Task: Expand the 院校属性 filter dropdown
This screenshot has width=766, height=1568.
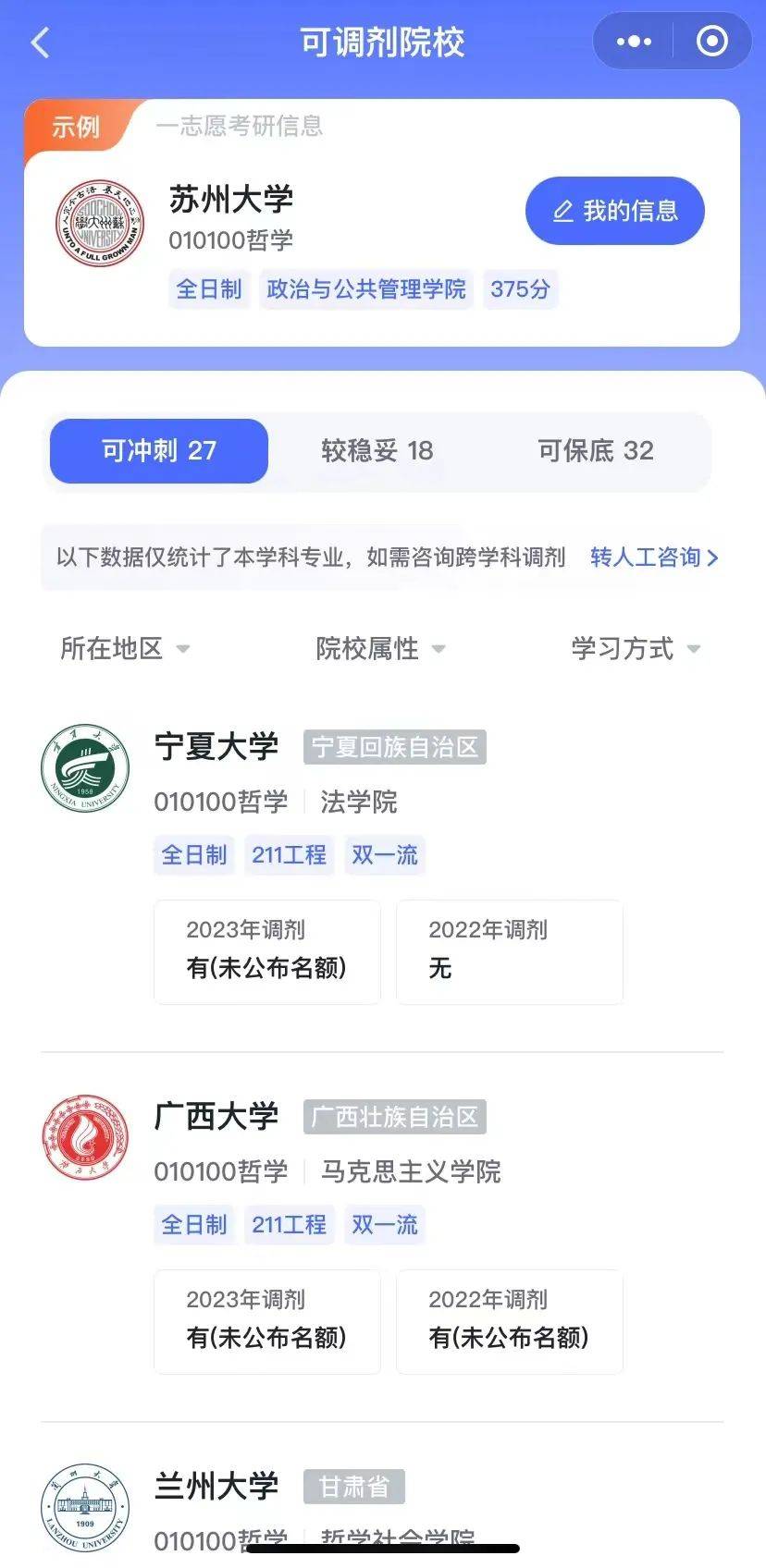Action: [x=380, y=648]
